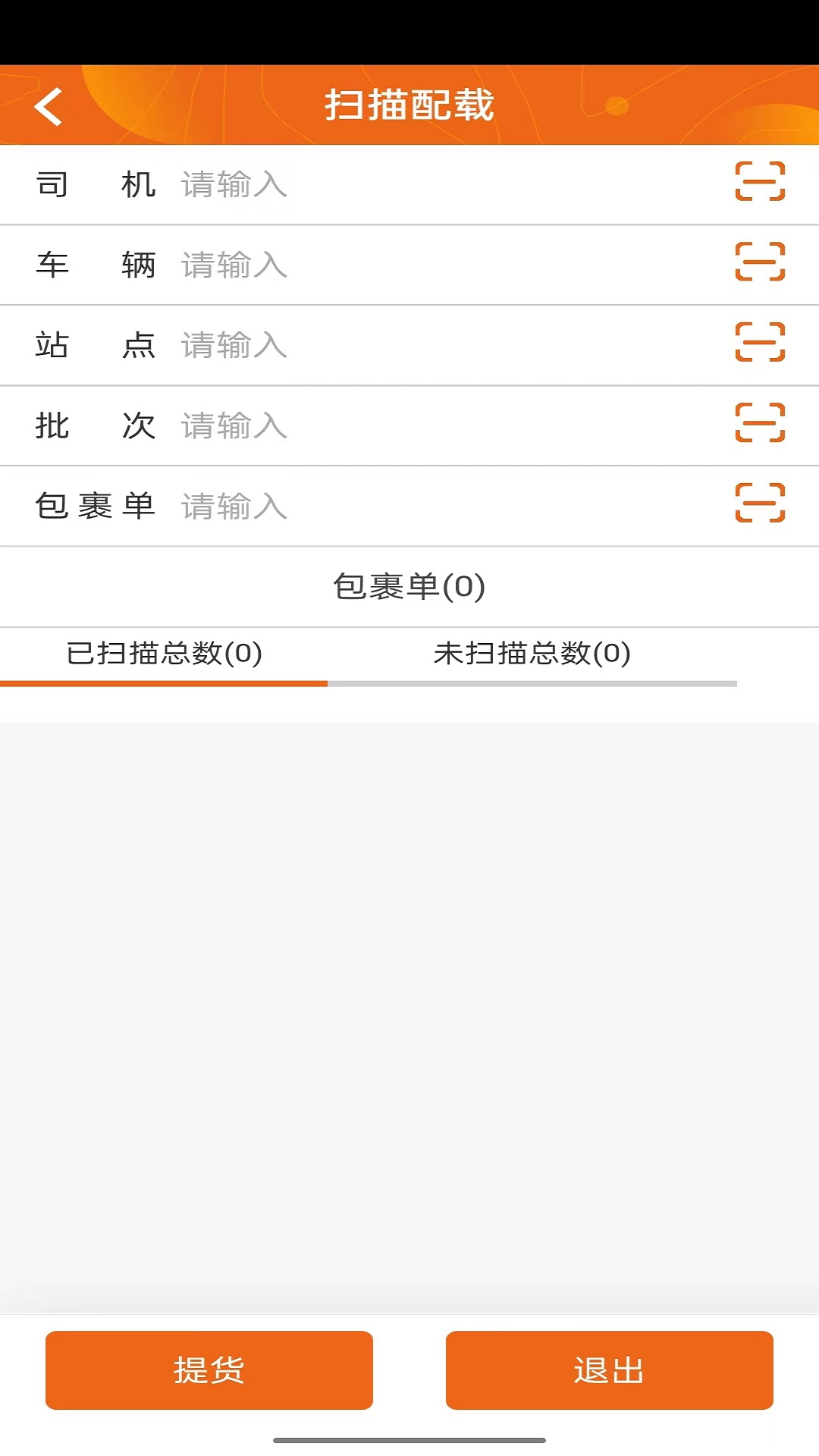Open the scanner for the 批次 field
This screenshot has height=1456, width=819.
[760, 422]
